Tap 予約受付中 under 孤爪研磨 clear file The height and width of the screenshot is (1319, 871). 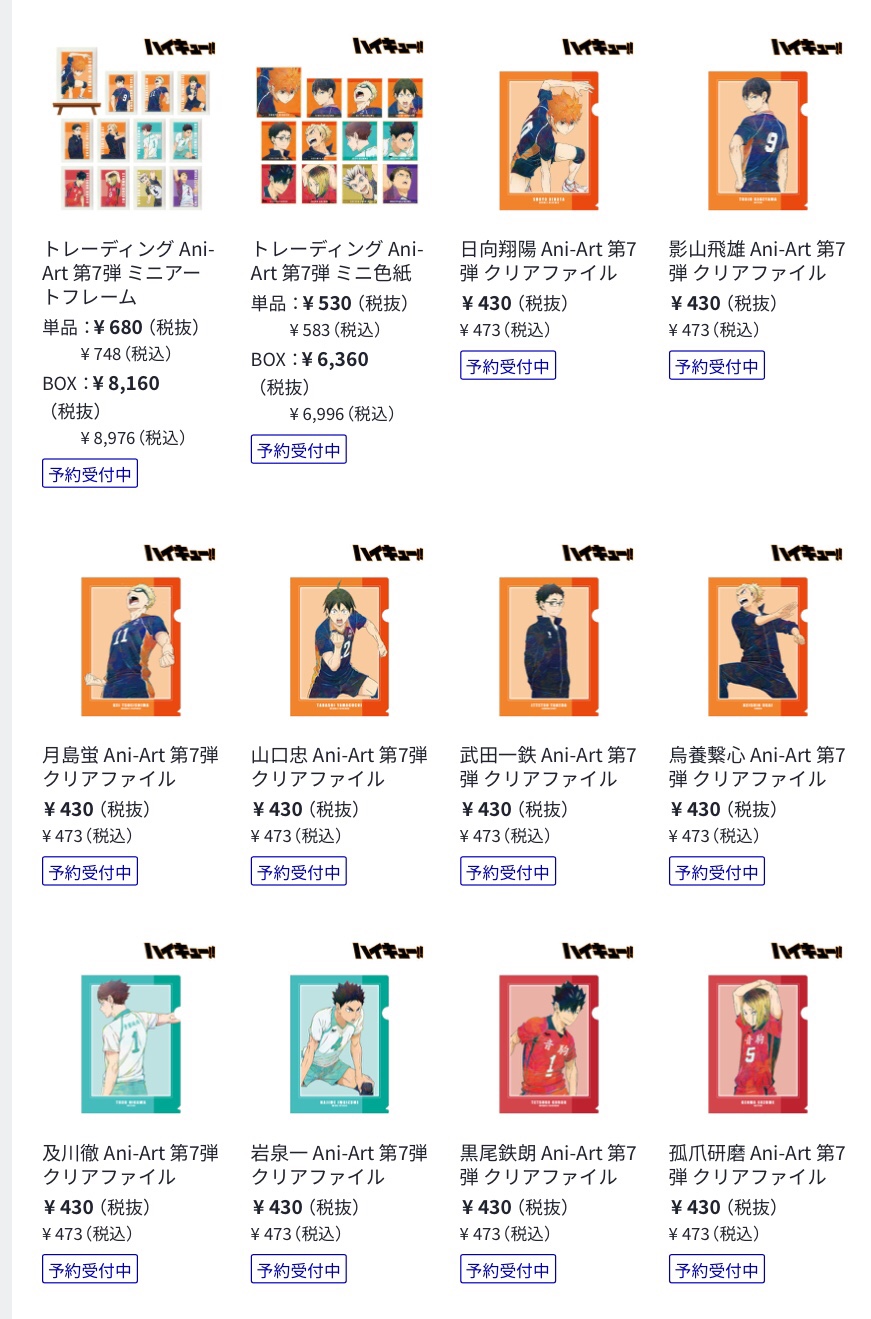coord(716,1269)
